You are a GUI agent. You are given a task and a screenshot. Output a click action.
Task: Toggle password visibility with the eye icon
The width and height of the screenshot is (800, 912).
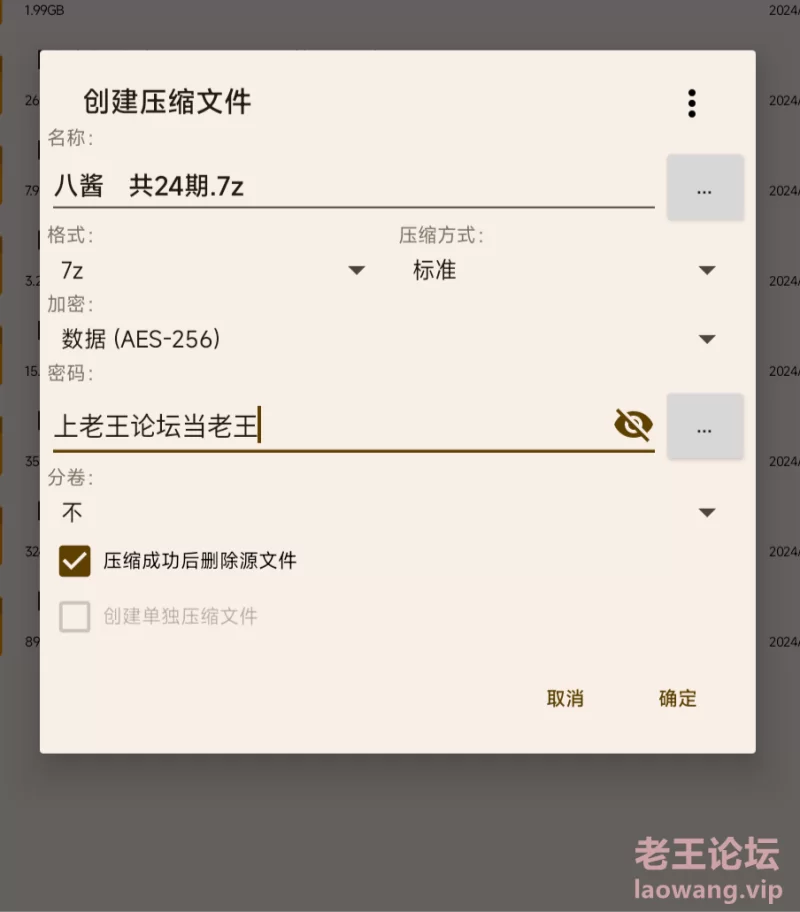click(x=632, y=426)
